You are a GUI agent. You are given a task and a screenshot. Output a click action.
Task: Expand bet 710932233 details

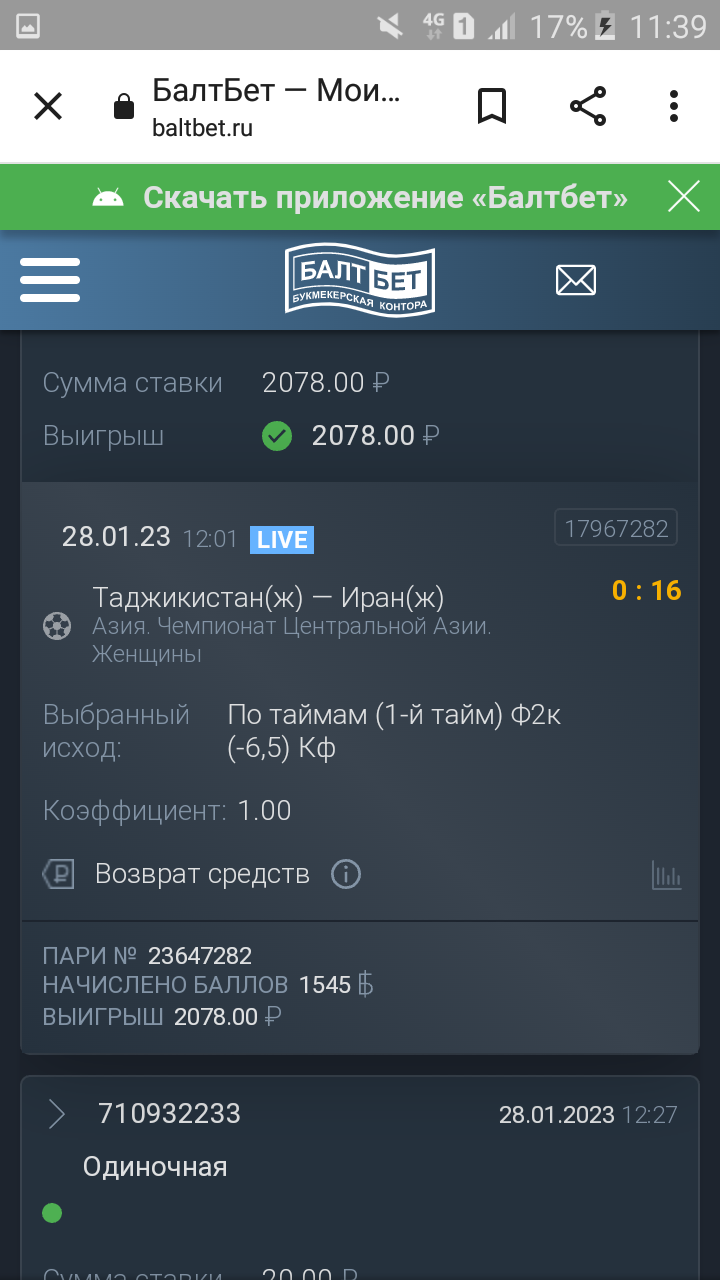coord(57,1114)
